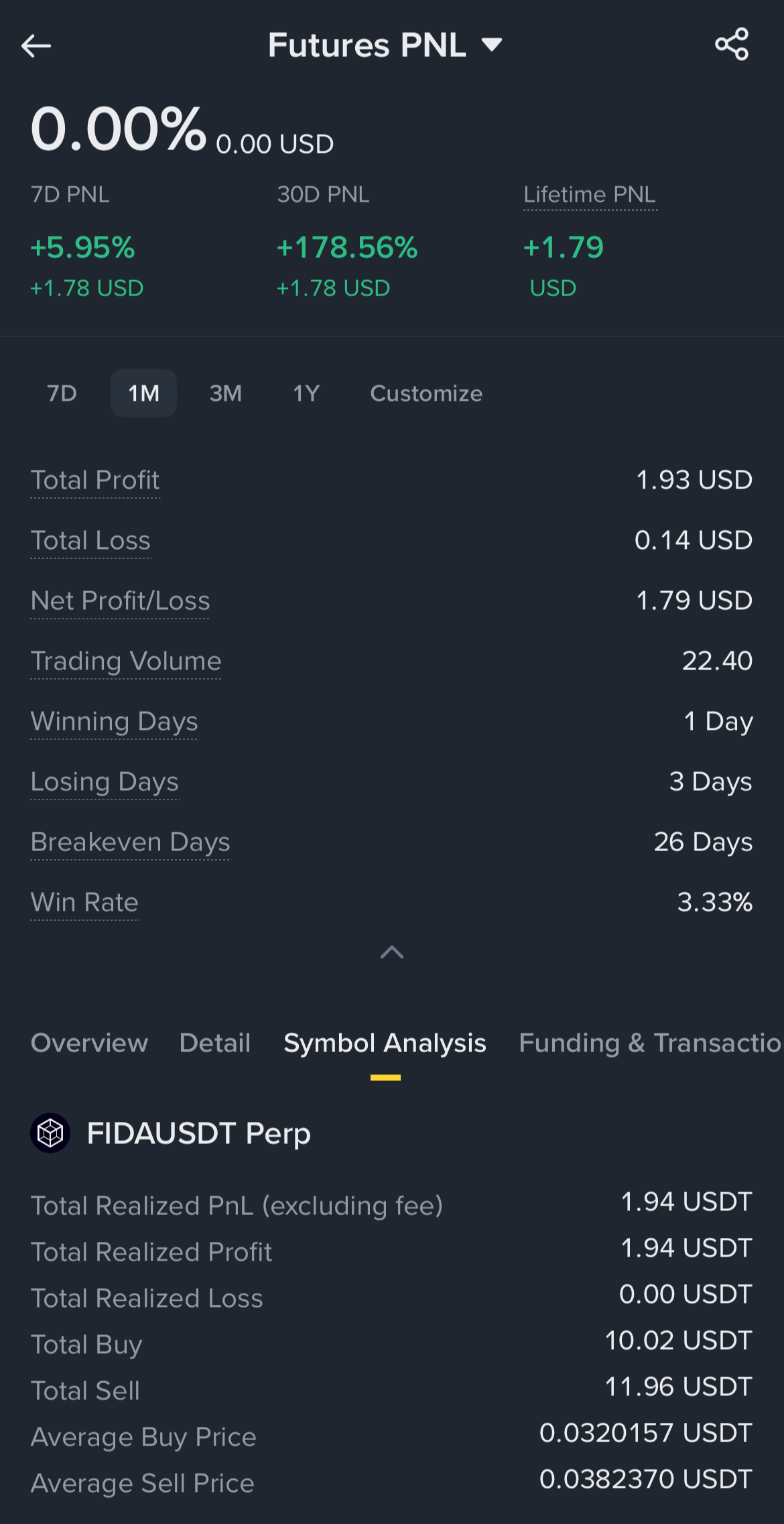Screen dimensions: 784x1524
Task: Show Lifetime PNL explanation
Action: (x=590, y=194)
